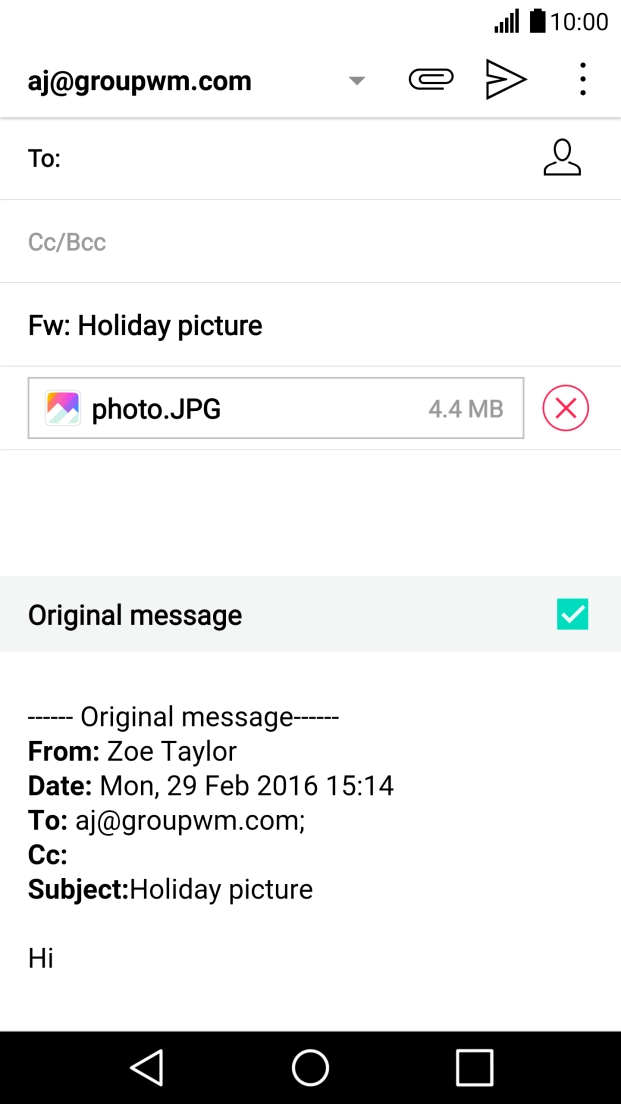621x1104 pixels.
Task: Open the contacts picker icon
Action: coord(562,158)
